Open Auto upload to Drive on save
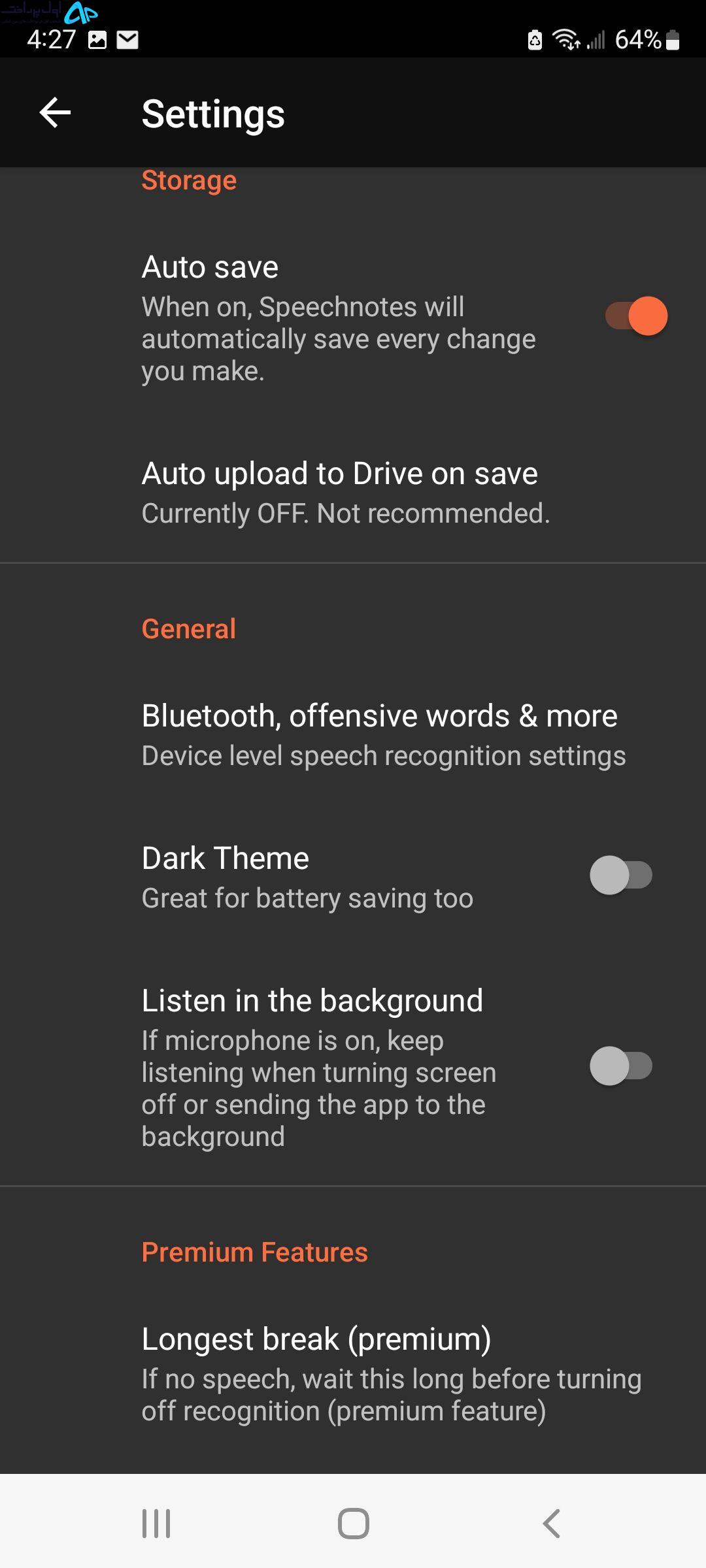Viewport: 706px width, 1568px height. (353, 493)
